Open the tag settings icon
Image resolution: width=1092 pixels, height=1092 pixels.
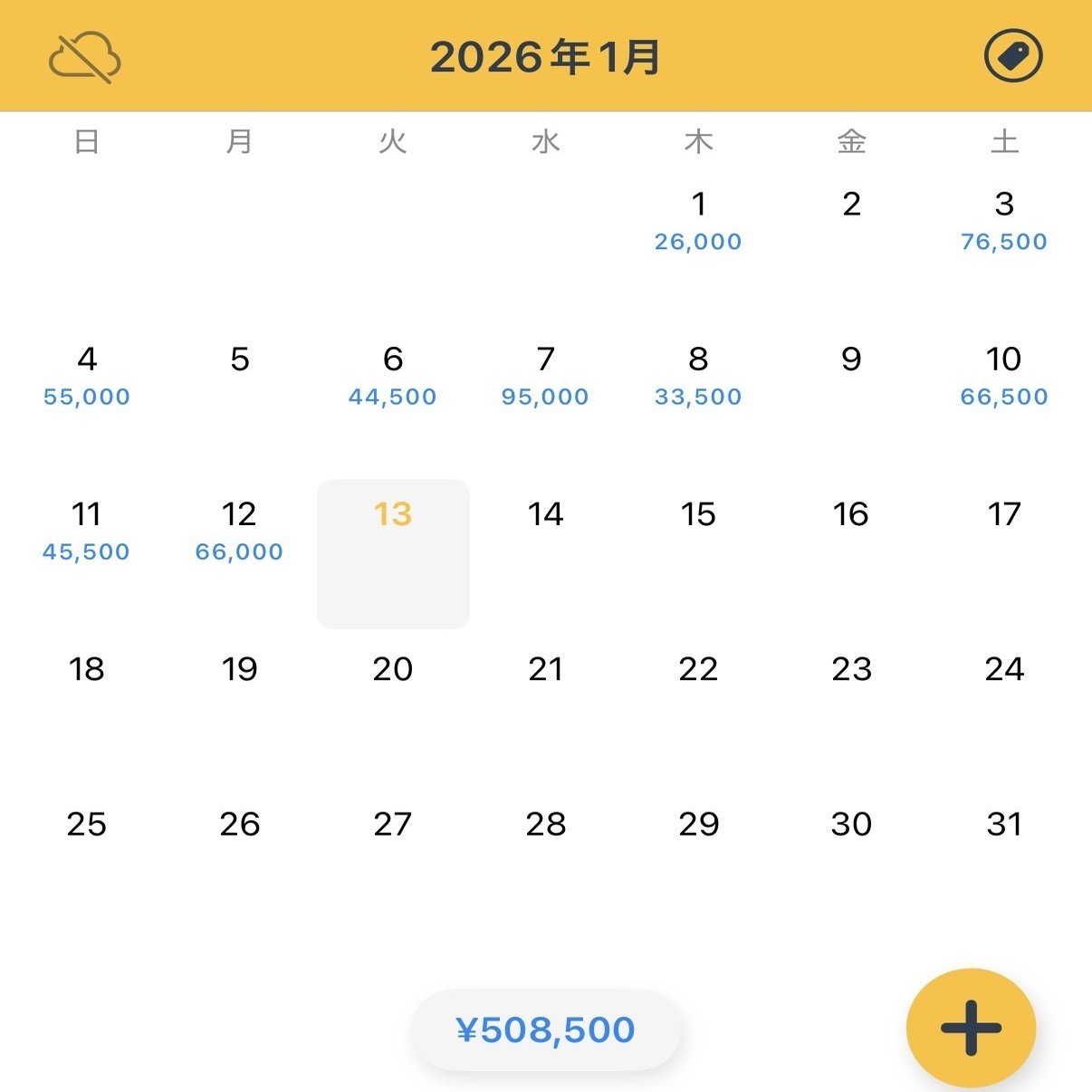[x=1013, y=57]
